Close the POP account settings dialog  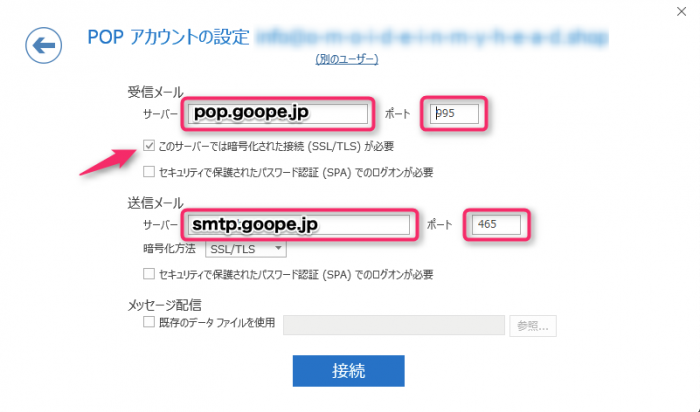681,12
